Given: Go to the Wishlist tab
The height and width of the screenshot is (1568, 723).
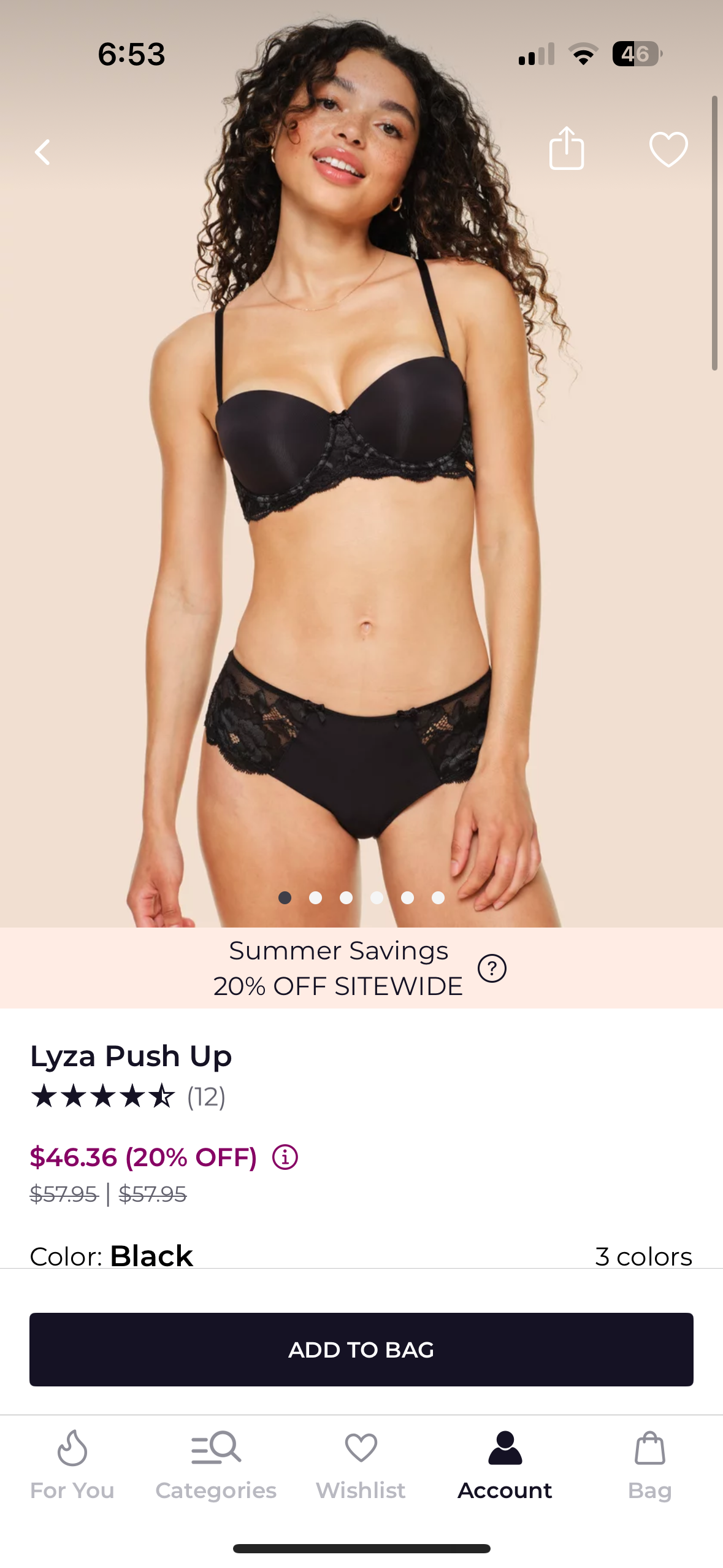Looking at the screenshot, I should point(361,1466).
